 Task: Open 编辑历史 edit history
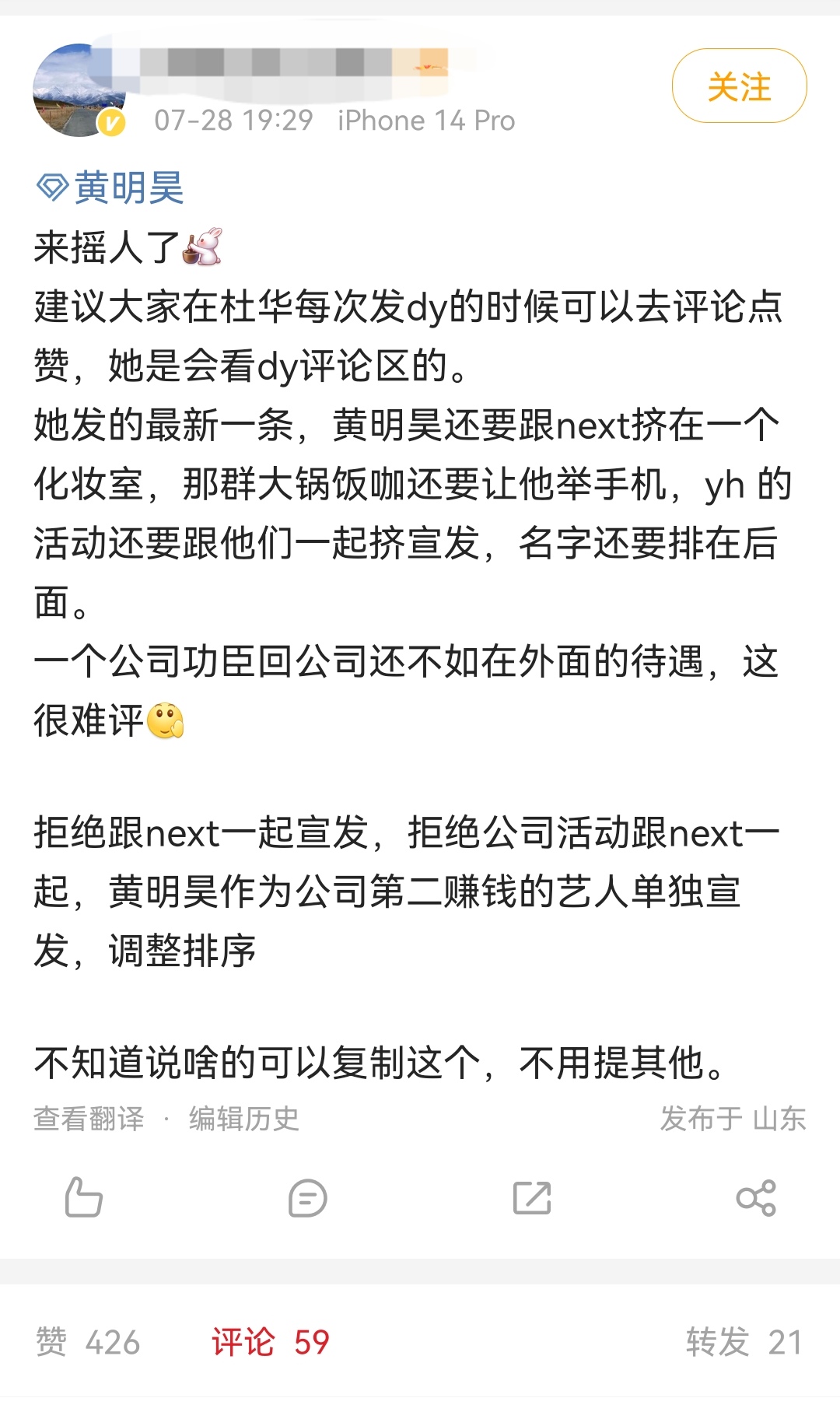coord(243,1118)
